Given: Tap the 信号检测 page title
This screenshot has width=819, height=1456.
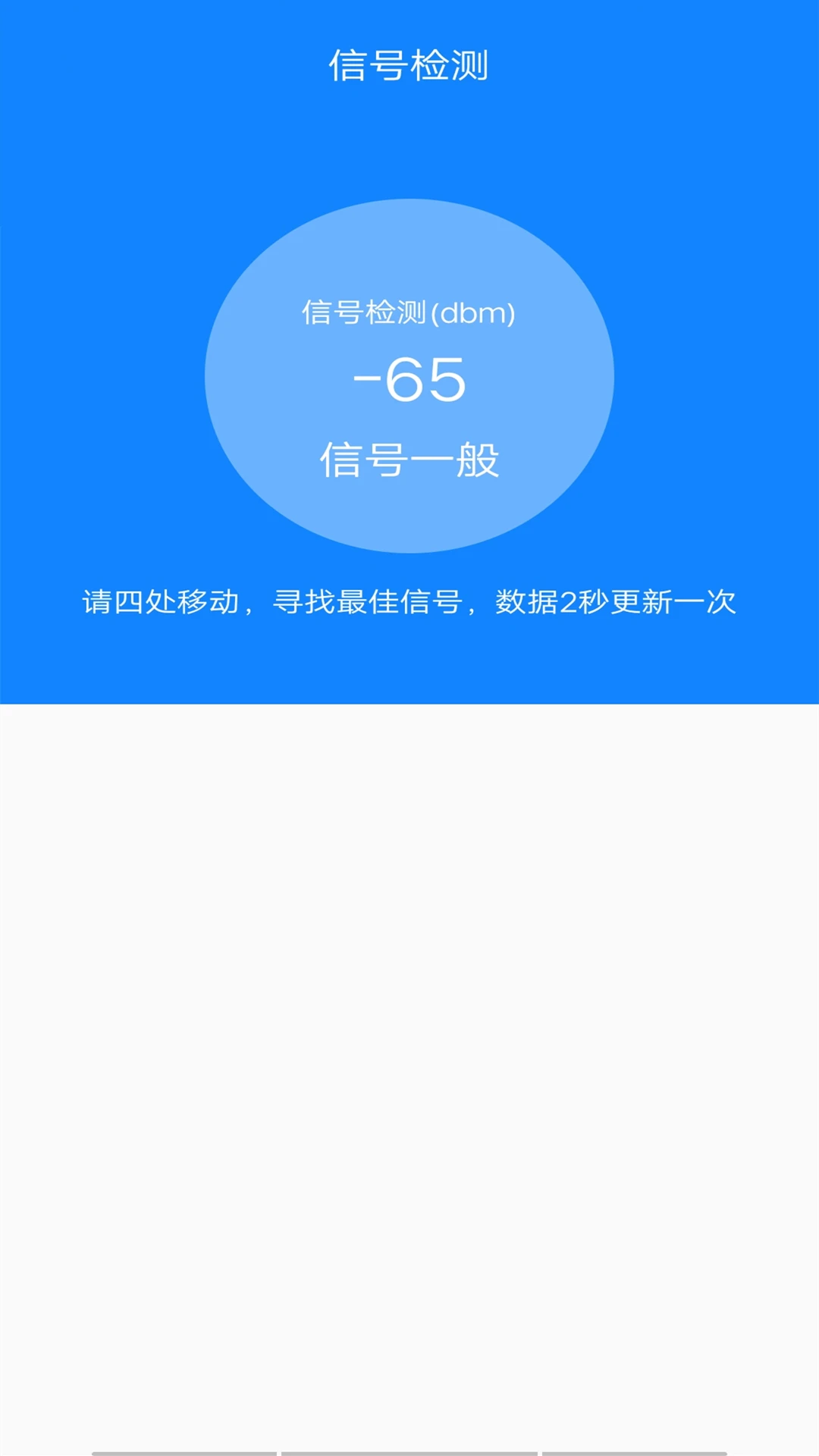Looking at the screenshot, I should (x=409, y=64).
